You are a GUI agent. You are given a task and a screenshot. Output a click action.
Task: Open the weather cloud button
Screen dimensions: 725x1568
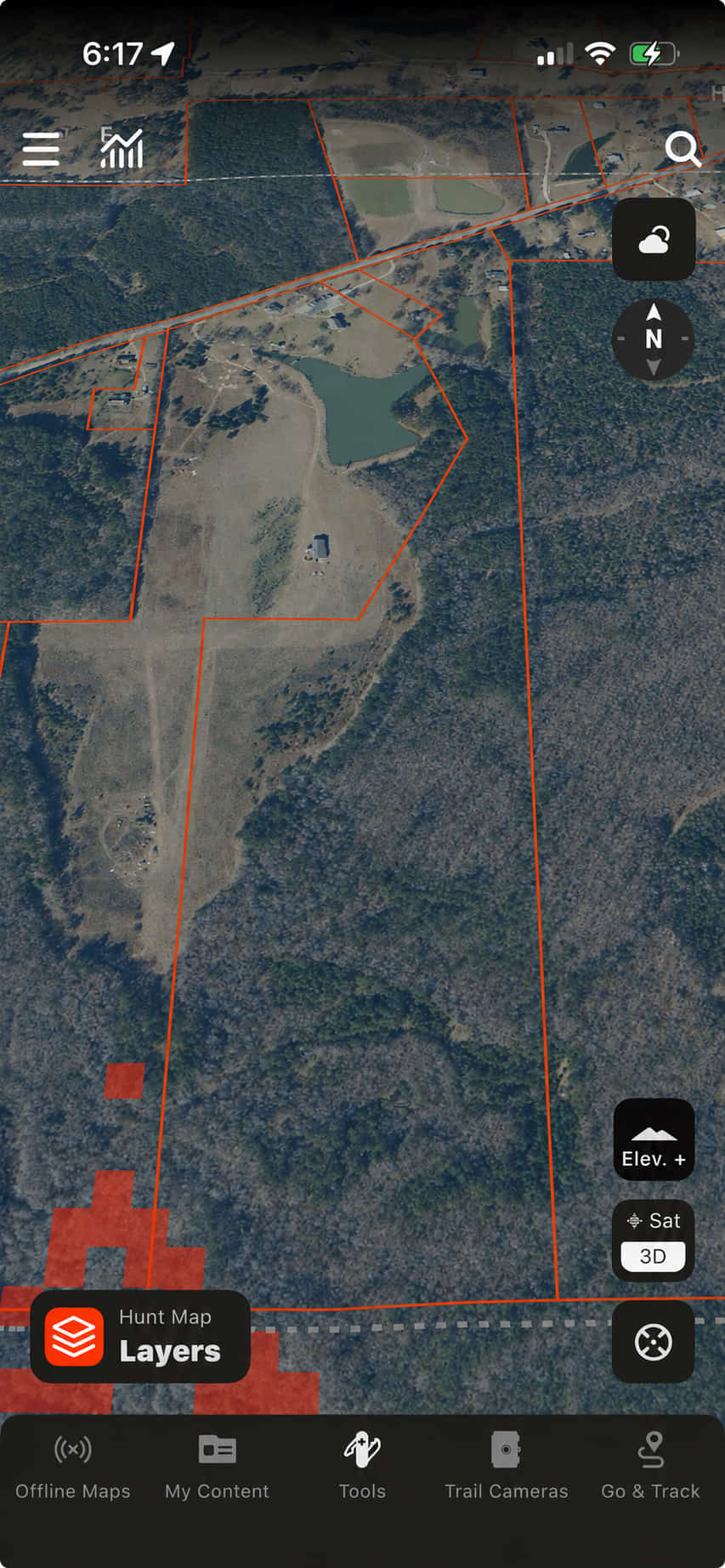click(654, 241)
